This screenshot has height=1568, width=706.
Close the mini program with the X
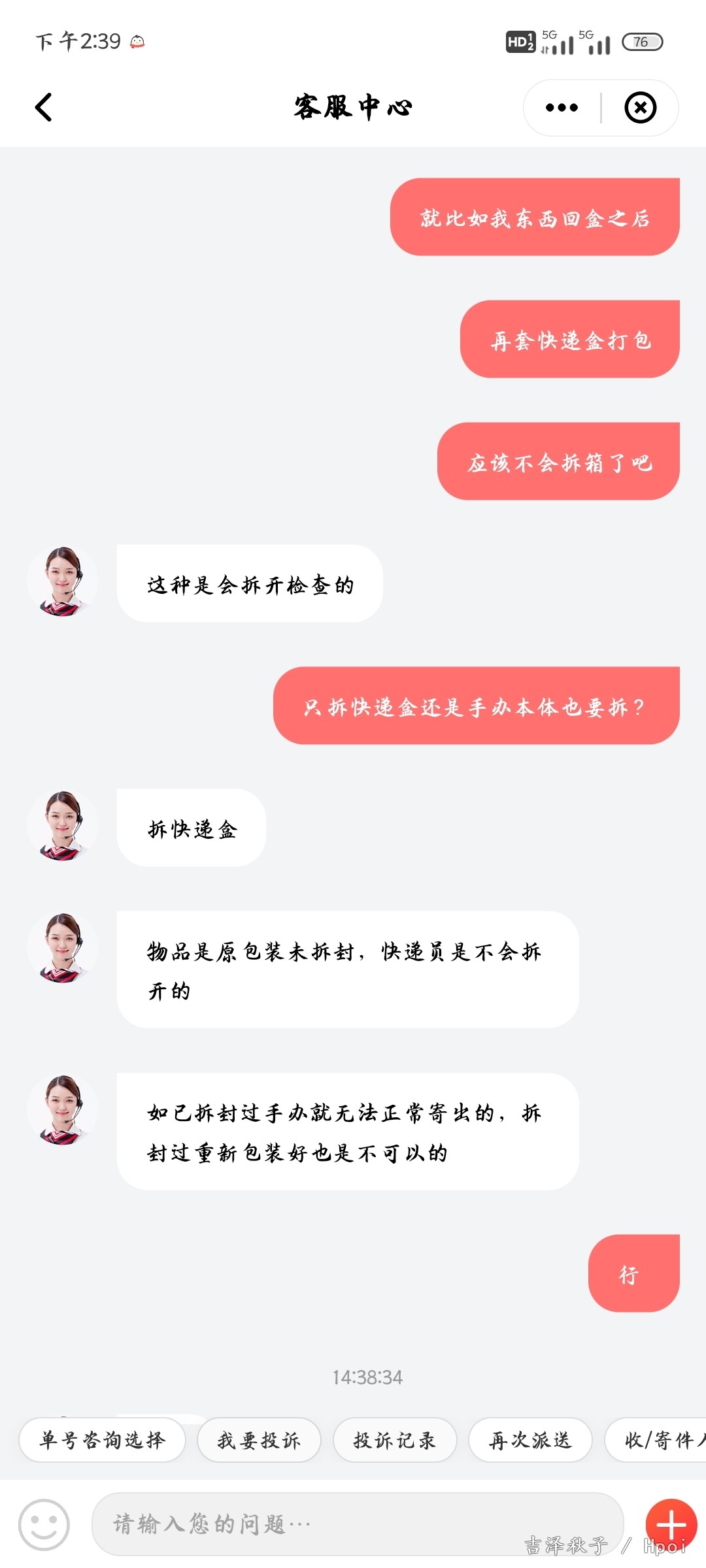[641, 108]
